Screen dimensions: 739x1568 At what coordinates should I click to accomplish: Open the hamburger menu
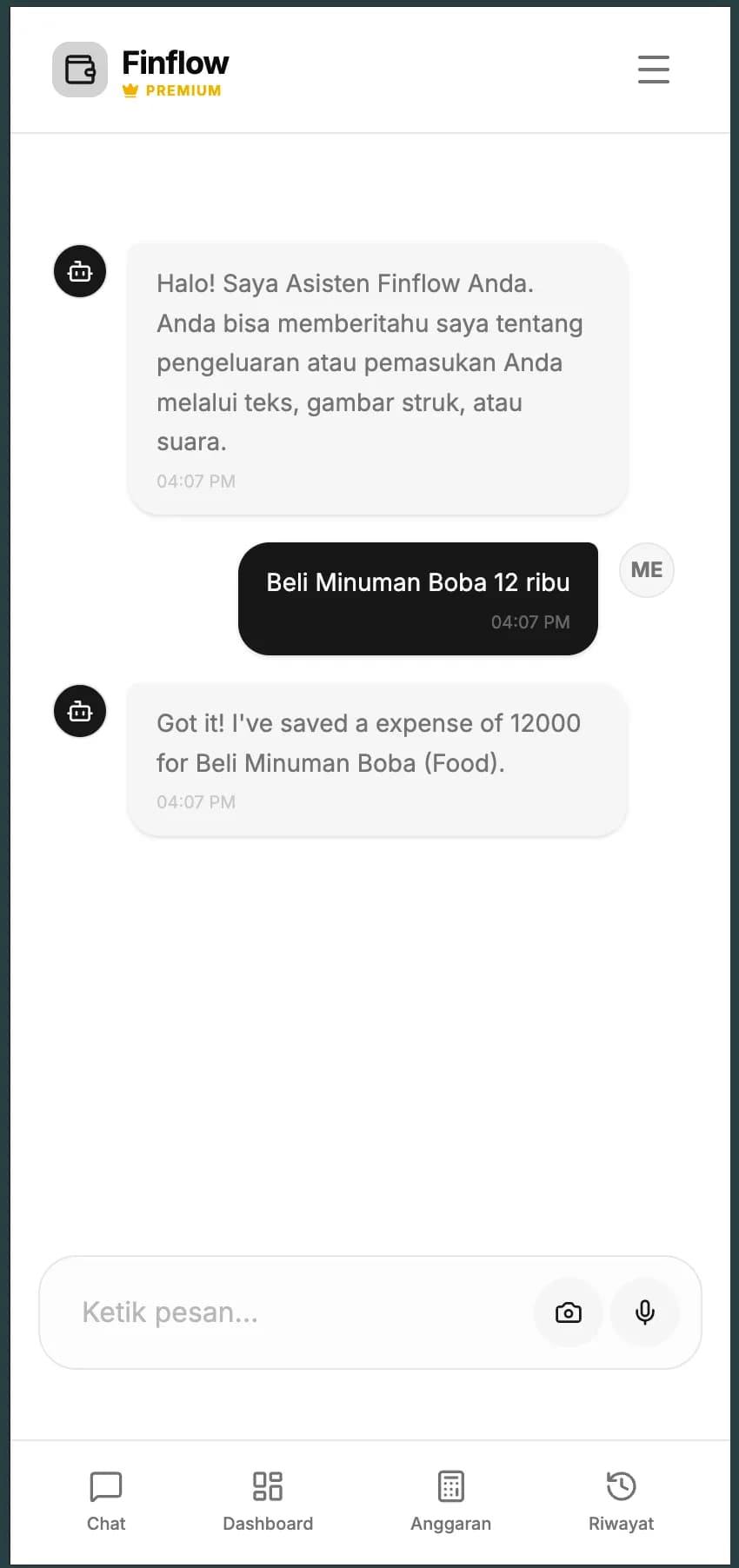pyautogui.click(x=653, y=70)
